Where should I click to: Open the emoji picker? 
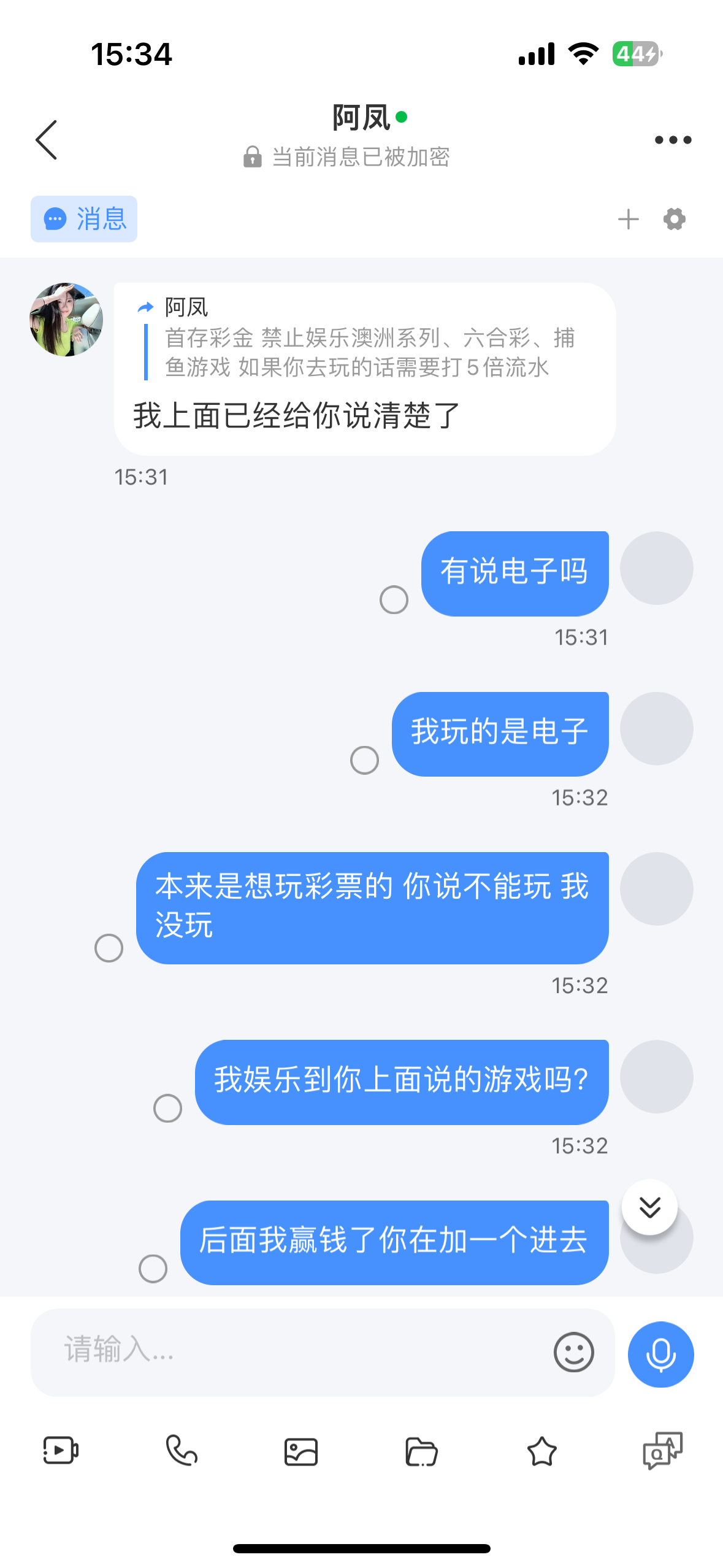[573, 1352]
